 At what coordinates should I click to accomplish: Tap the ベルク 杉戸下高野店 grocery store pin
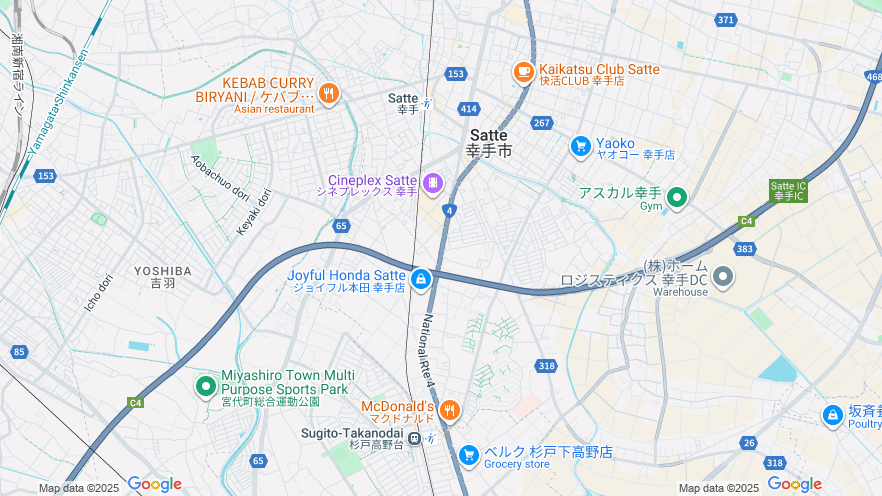coord(468,455)
